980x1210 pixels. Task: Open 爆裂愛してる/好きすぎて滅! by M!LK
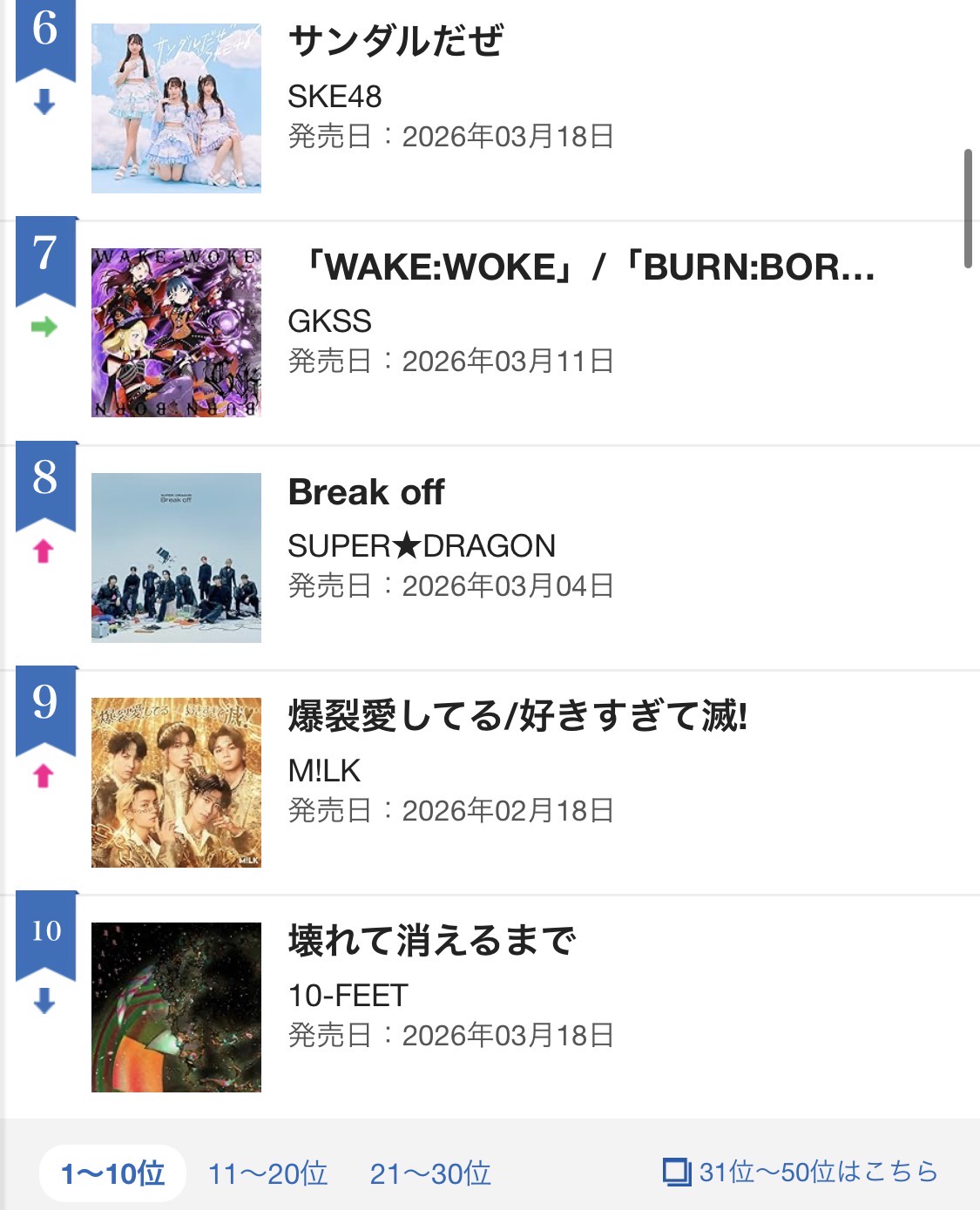(x=517, y=716)
